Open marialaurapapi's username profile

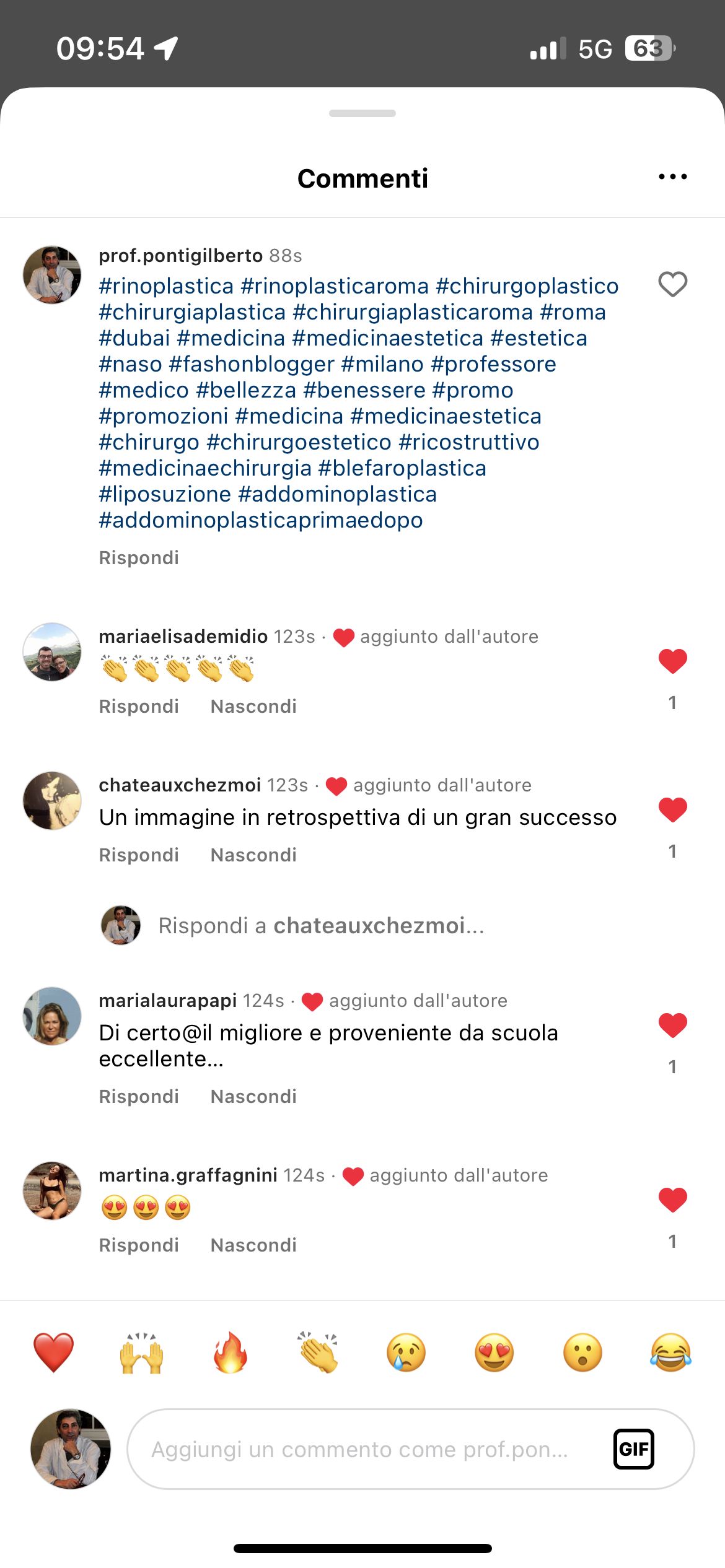(x=167, y=1000)
